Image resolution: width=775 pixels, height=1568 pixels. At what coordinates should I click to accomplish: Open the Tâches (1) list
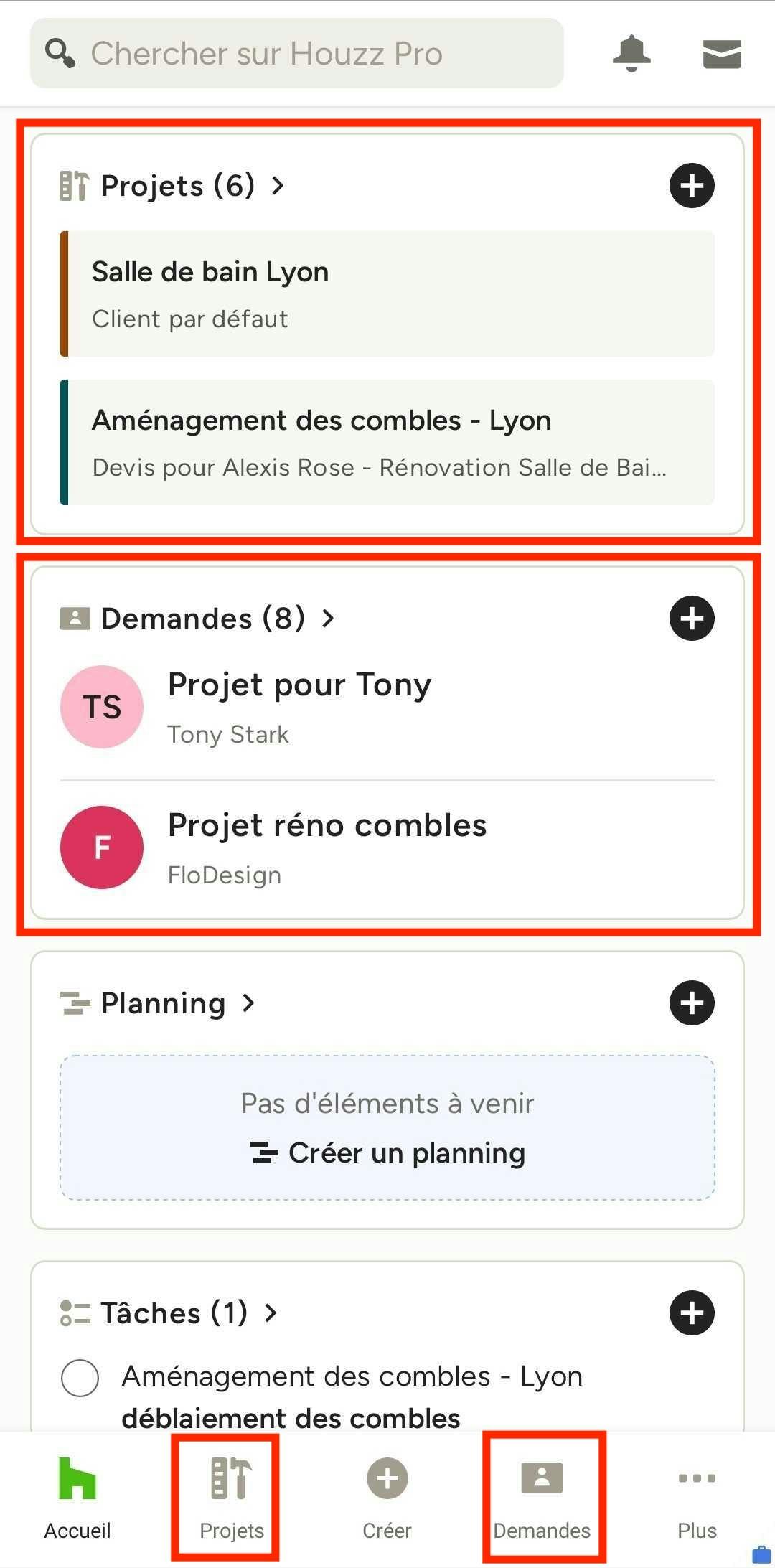tap(169, 1313)
